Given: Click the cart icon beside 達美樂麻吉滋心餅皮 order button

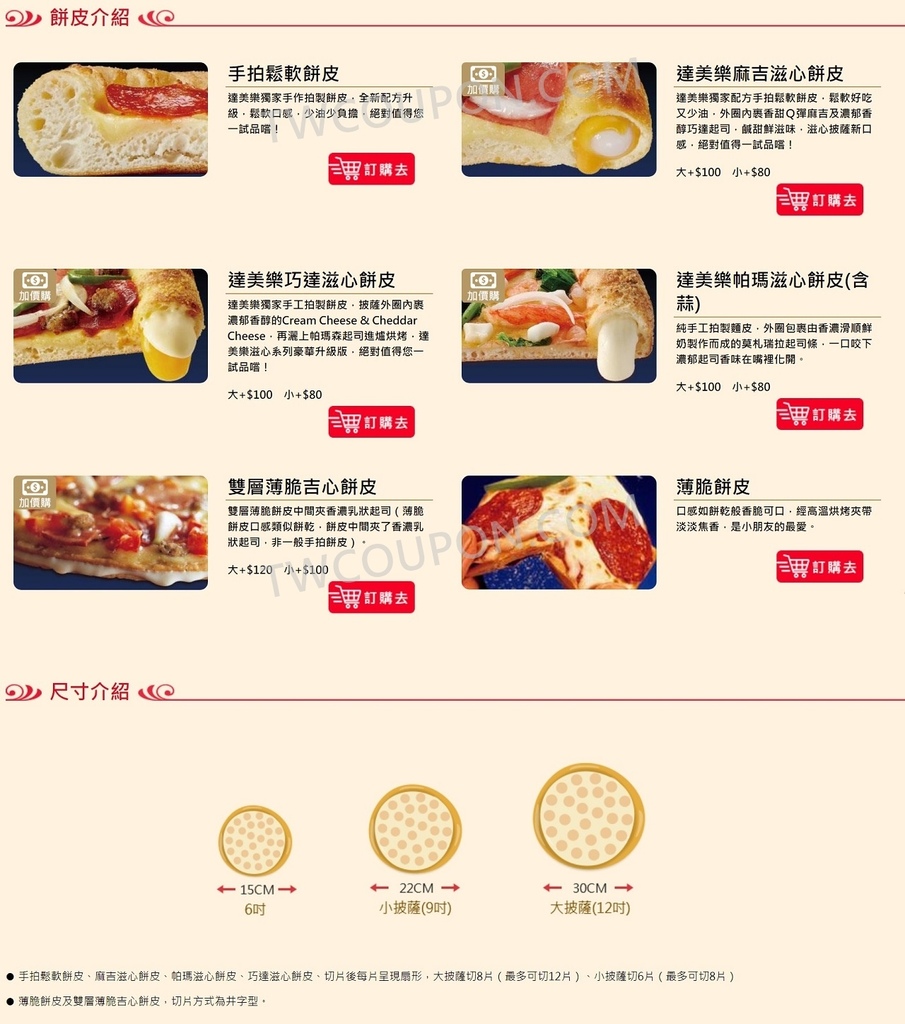Looking at the screenshot, I should point(794,200).
